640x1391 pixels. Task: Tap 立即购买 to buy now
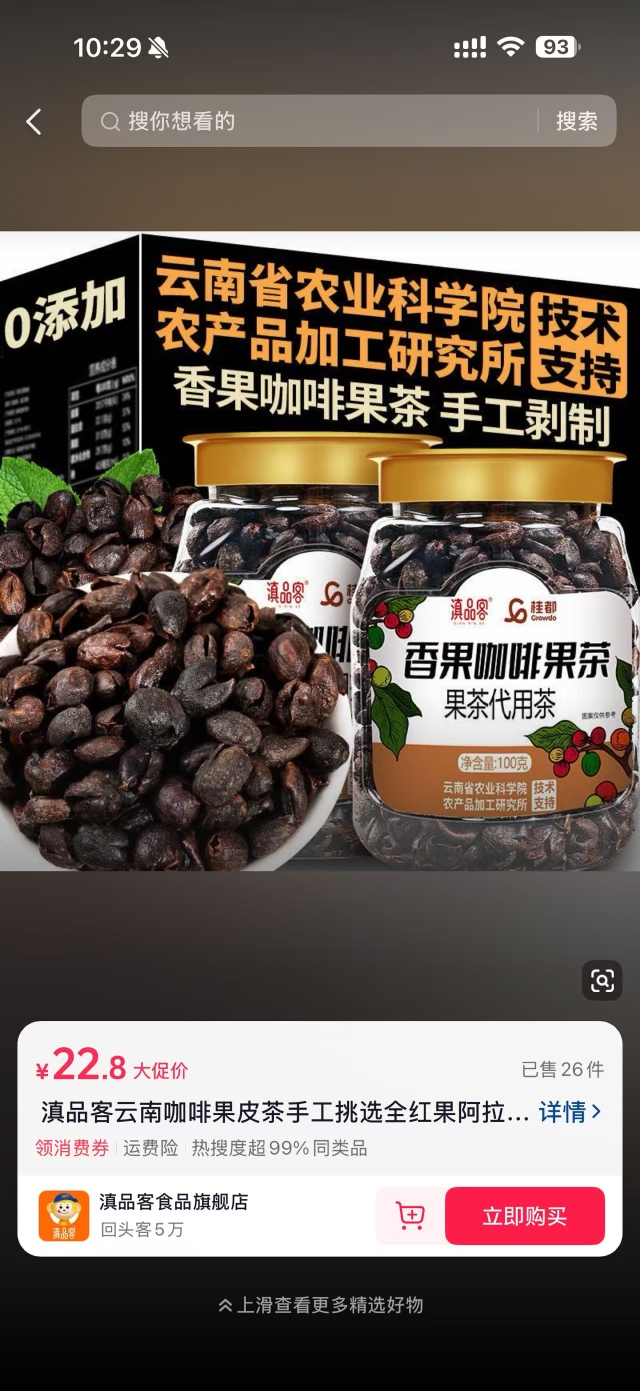(525, 1216)
